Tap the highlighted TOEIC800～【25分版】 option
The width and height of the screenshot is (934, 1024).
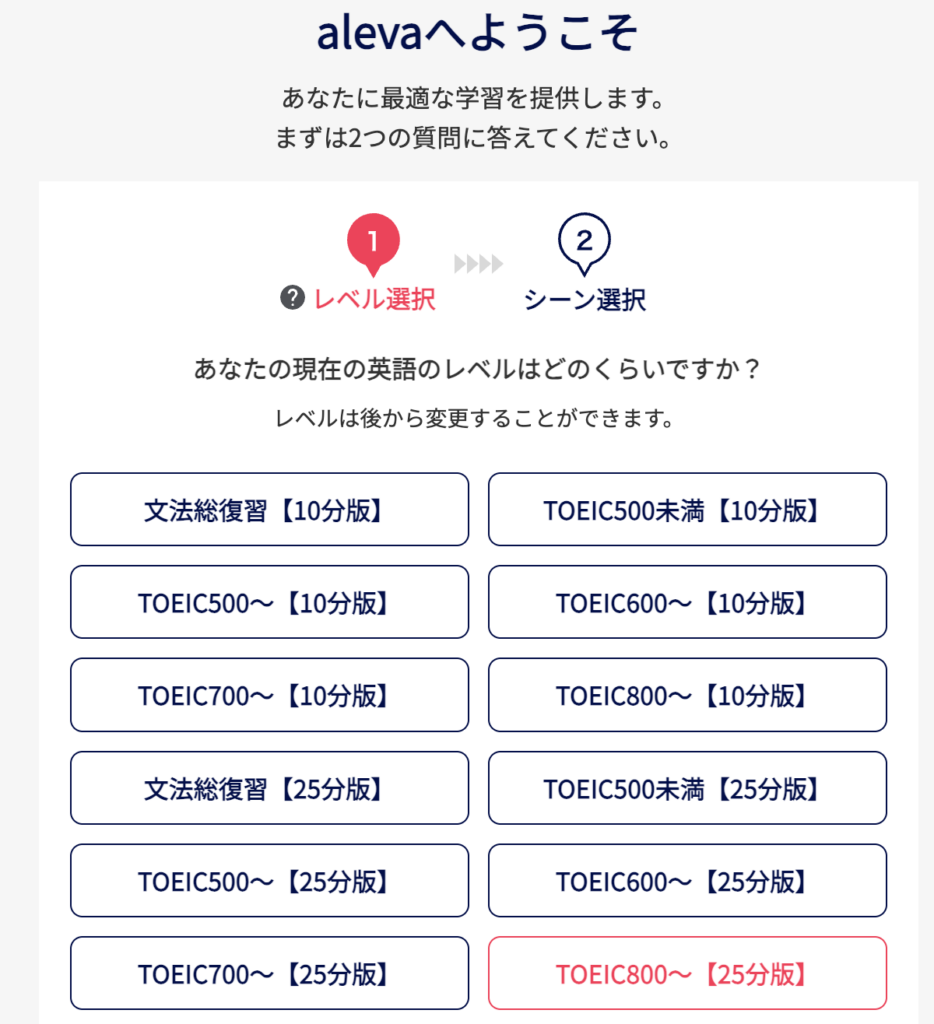tap(687, 973)
